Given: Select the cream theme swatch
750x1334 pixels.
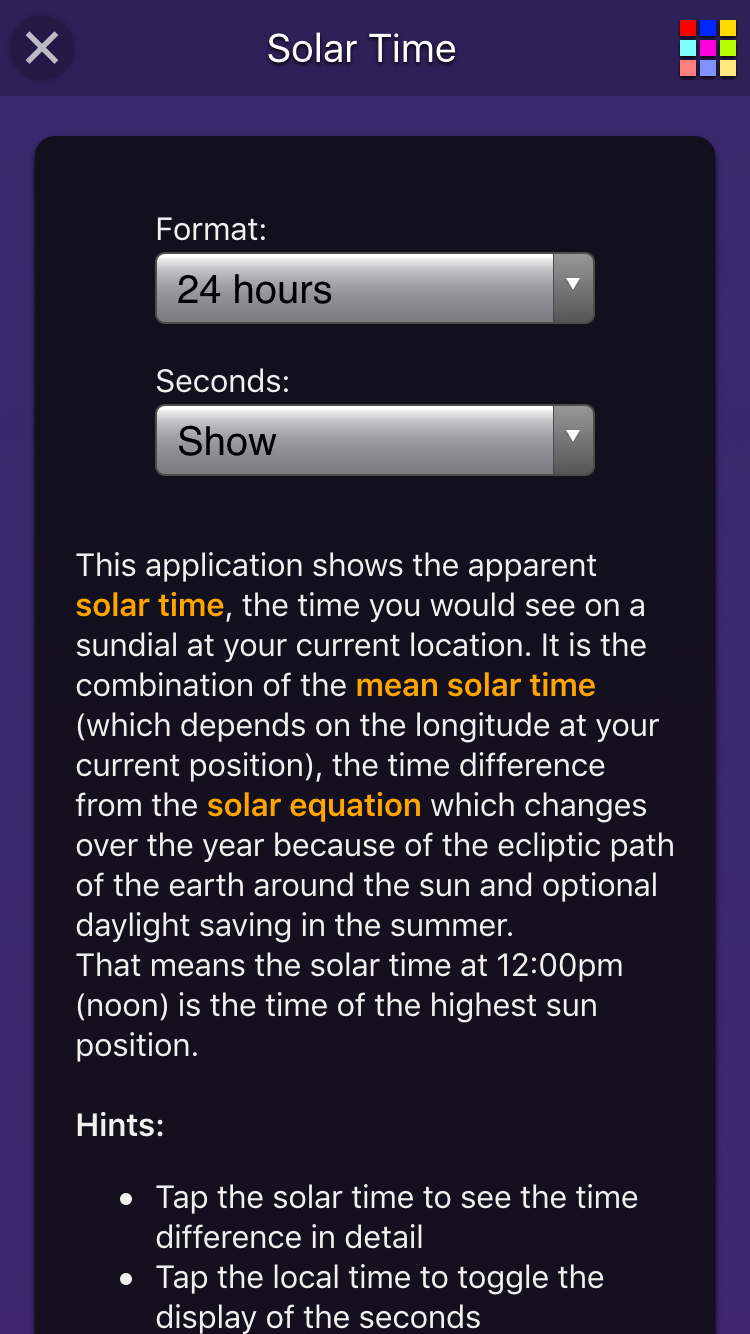Looking at the screenshot, I should click(x=728, y=68).
